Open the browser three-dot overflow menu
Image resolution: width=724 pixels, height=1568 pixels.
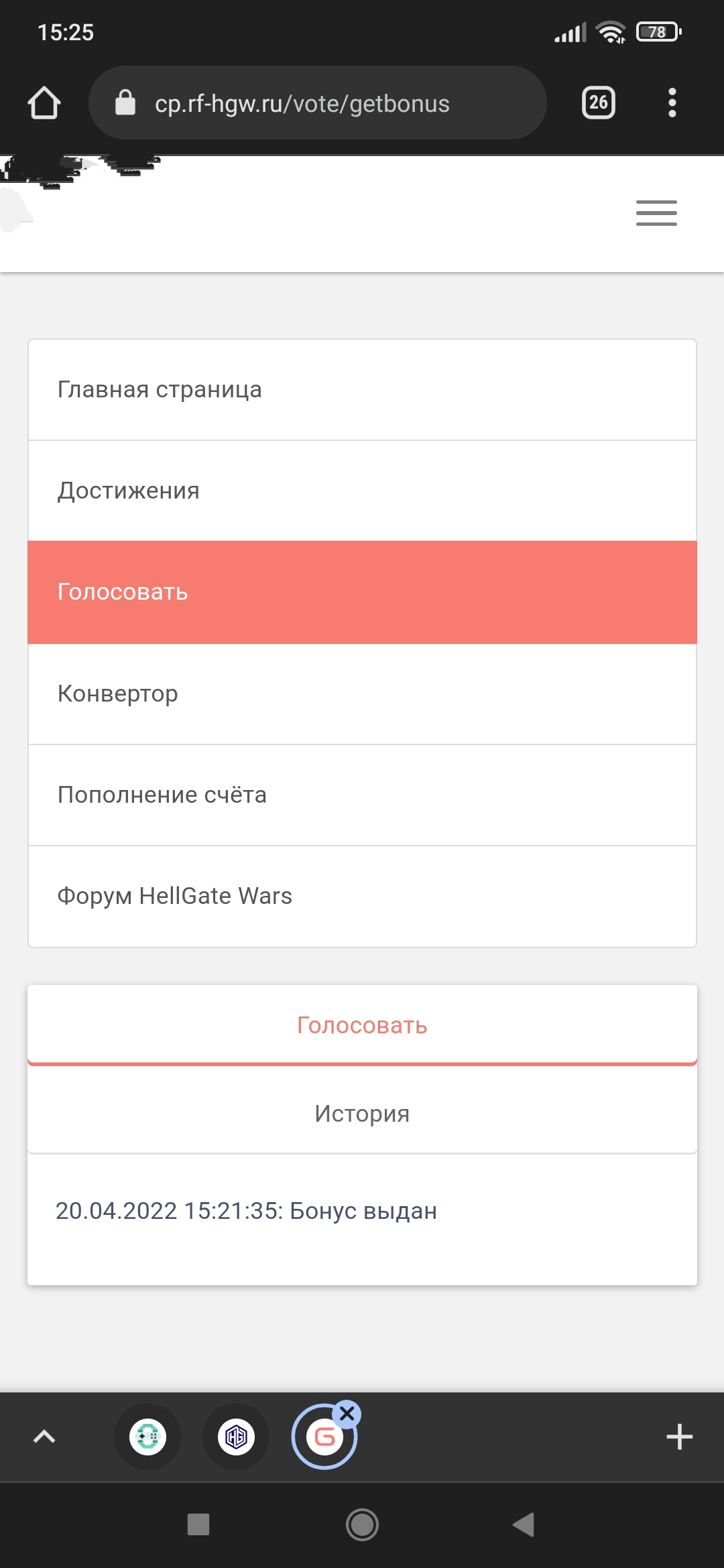coord(672,103)
